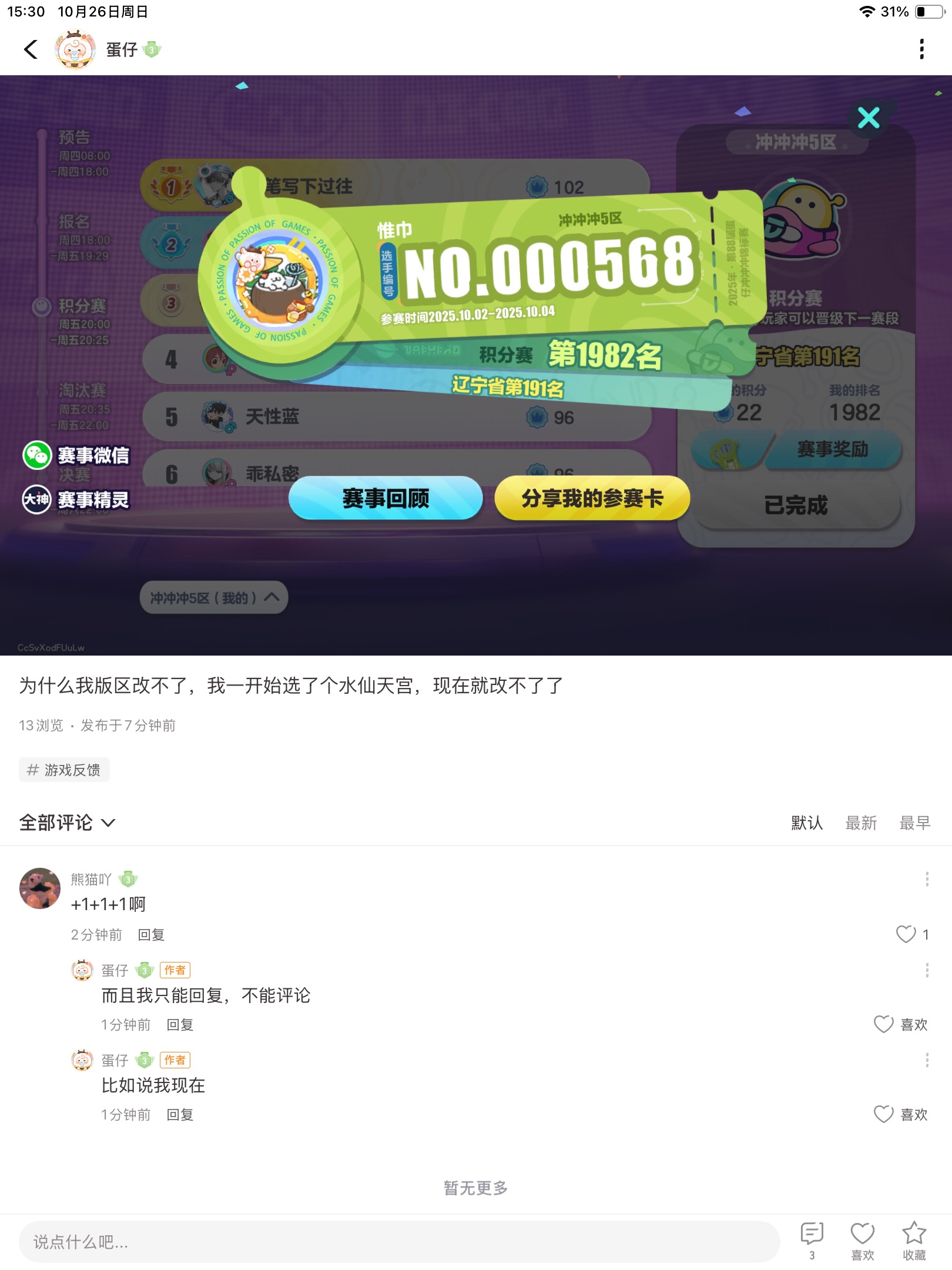This screenshot has height=1270, width=952.
Task: Sort comments by 最新
Action: (861, 823)
